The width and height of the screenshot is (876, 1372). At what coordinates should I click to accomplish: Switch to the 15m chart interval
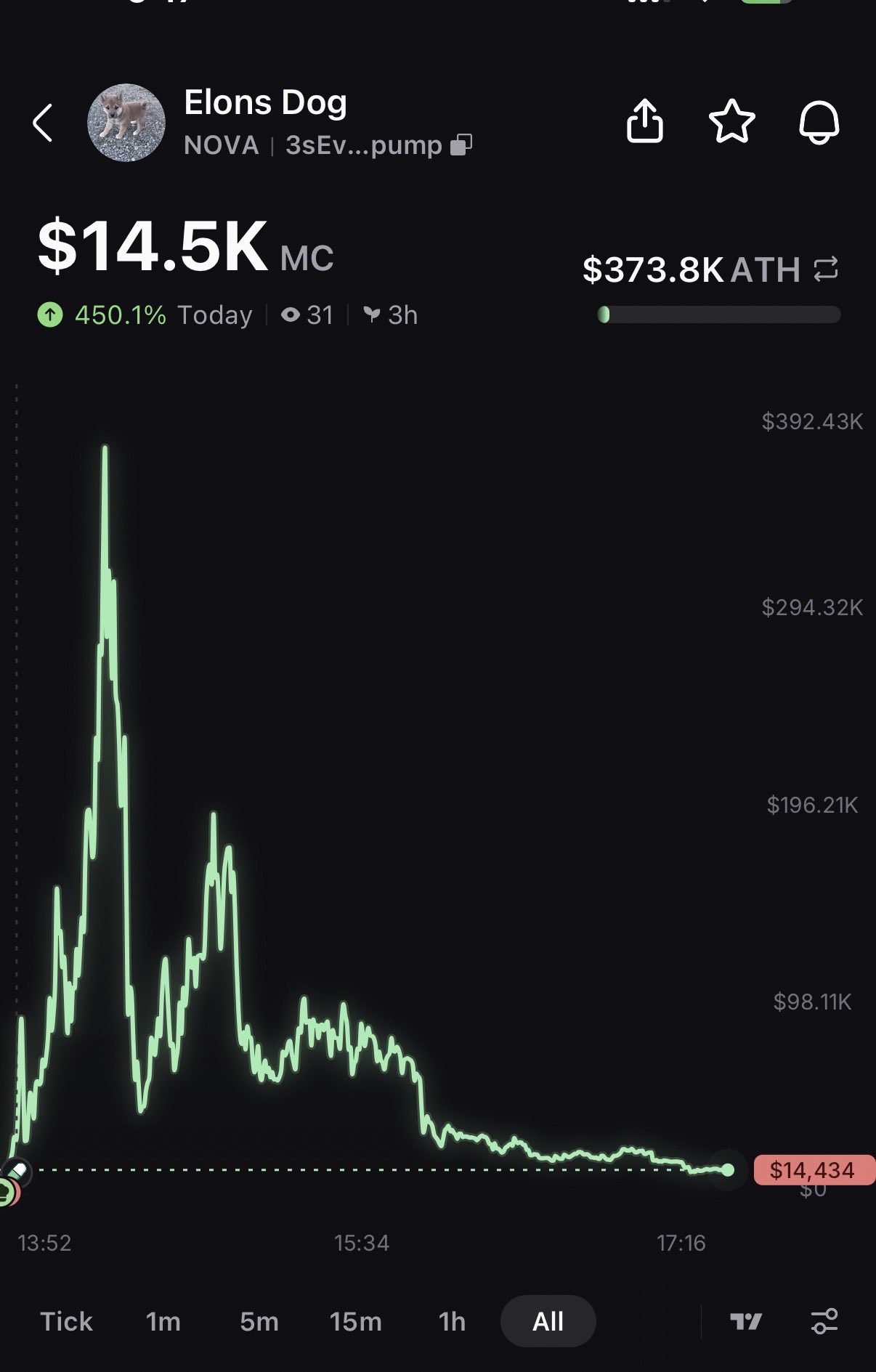pyautogui.click(x=355, y=1321)
